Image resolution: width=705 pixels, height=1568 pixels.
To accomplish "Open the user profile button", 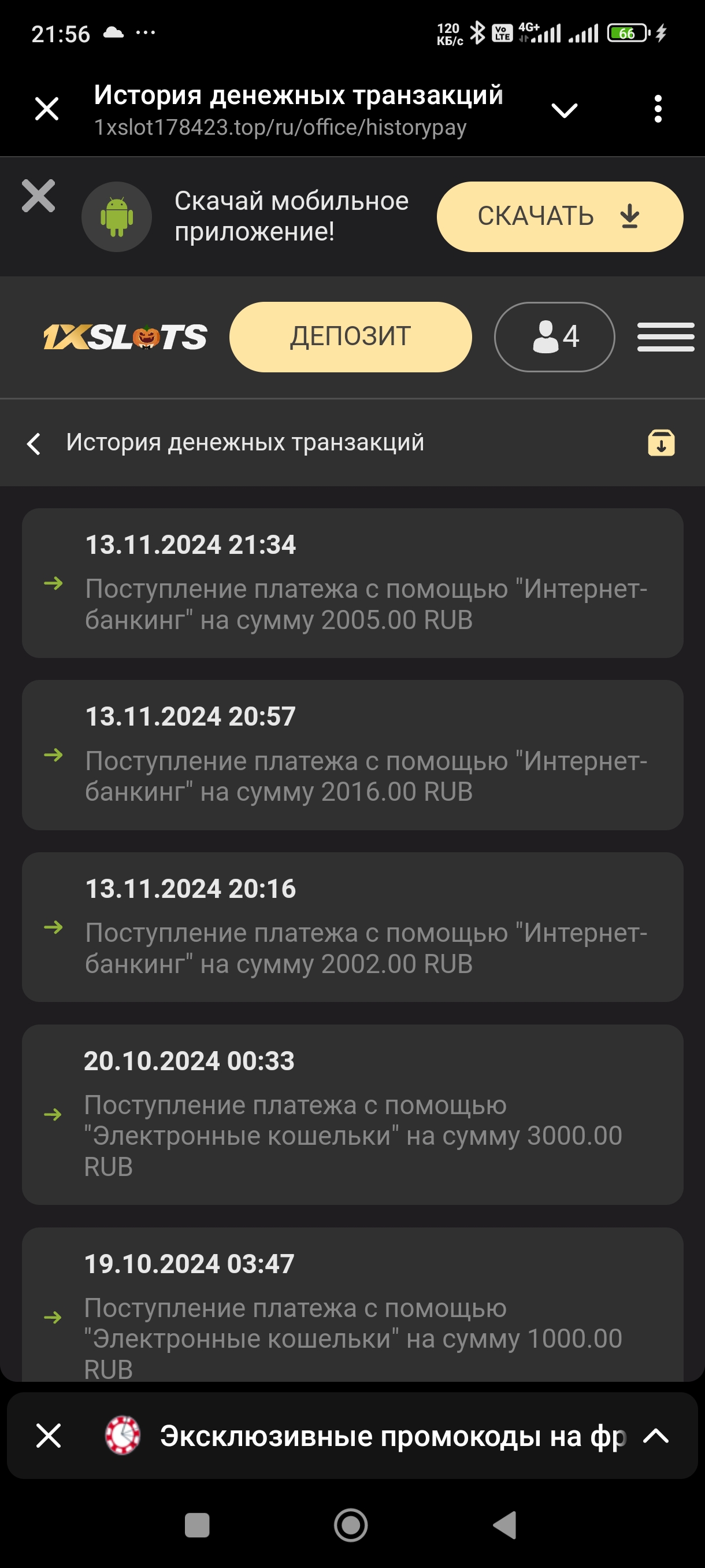I will click(x=554, y=336).
